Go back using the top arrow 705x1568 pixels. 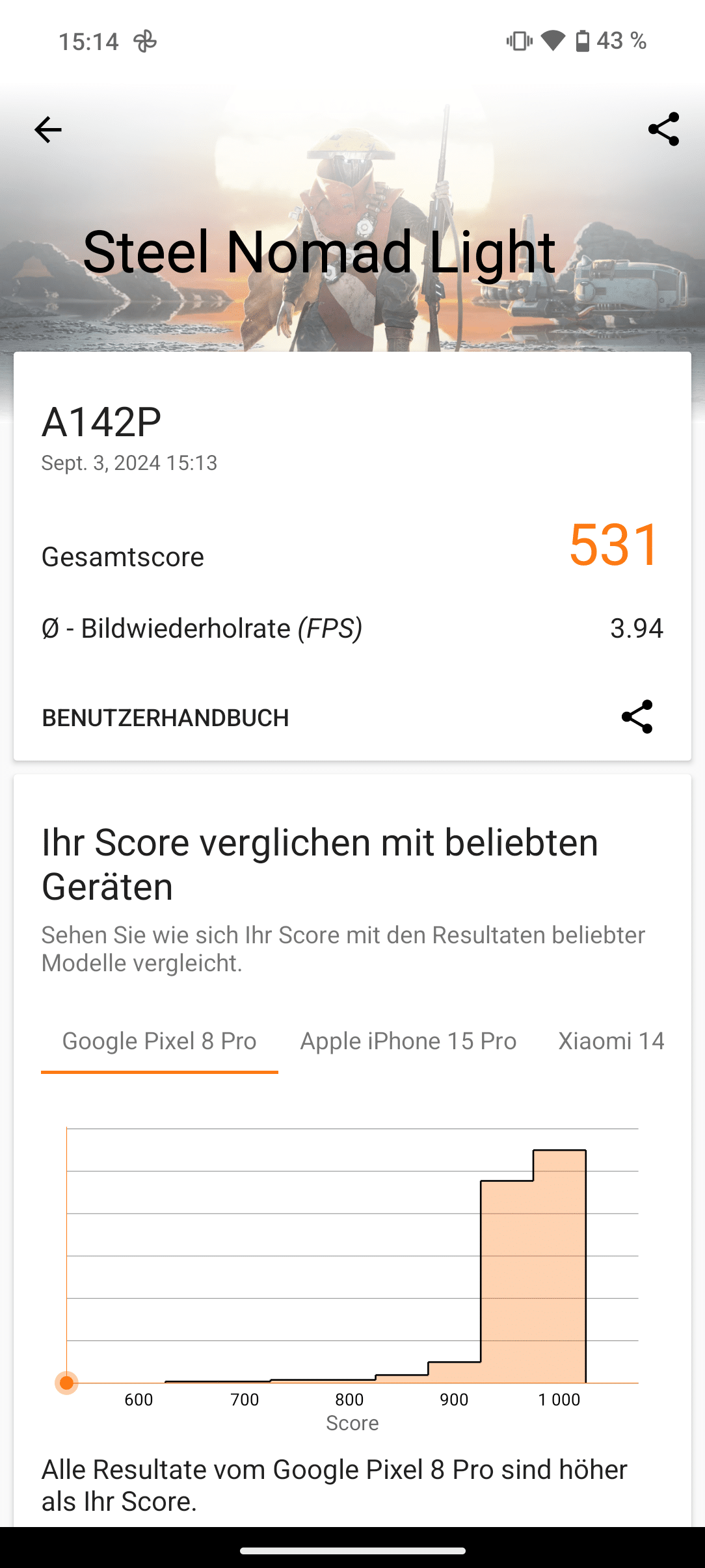(48, 130)
